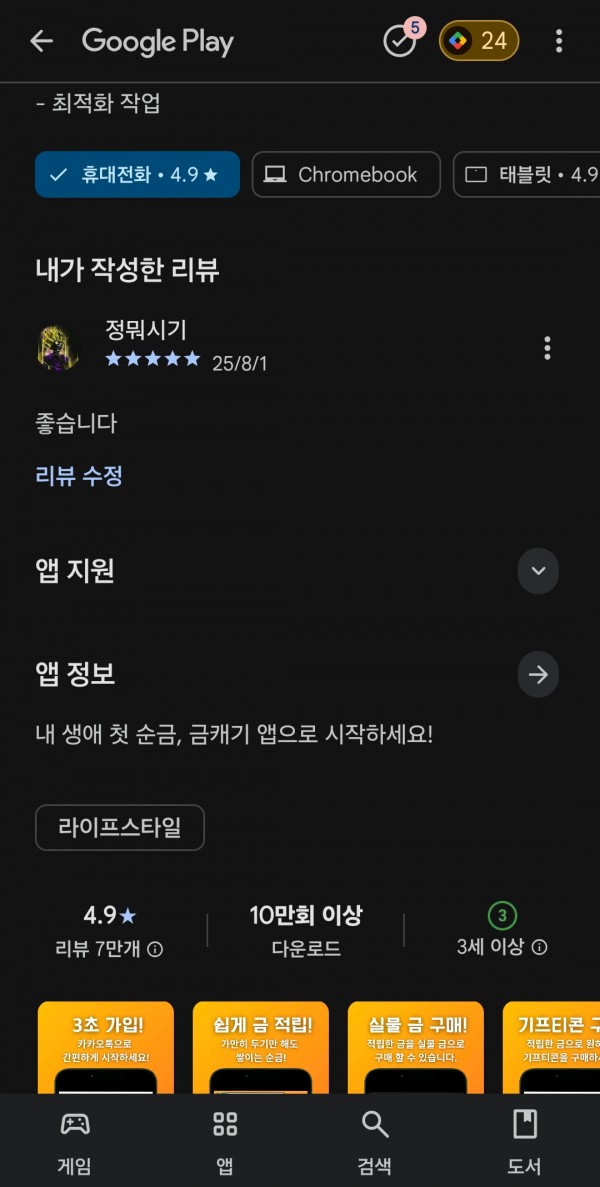Open the top bar overflow menu
This screenshot has width=600, height=1187.
click(x=558, y=41)
